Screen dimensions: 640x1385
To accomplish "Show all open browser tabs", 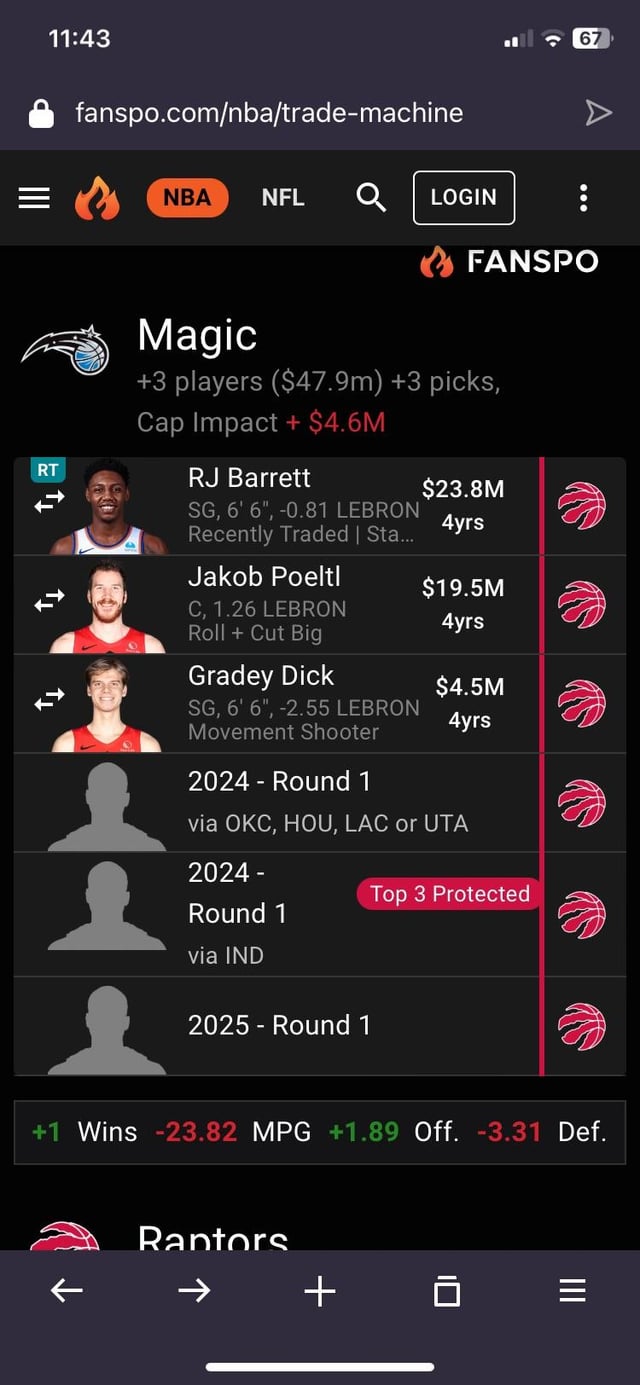I will coord(446,1291).
